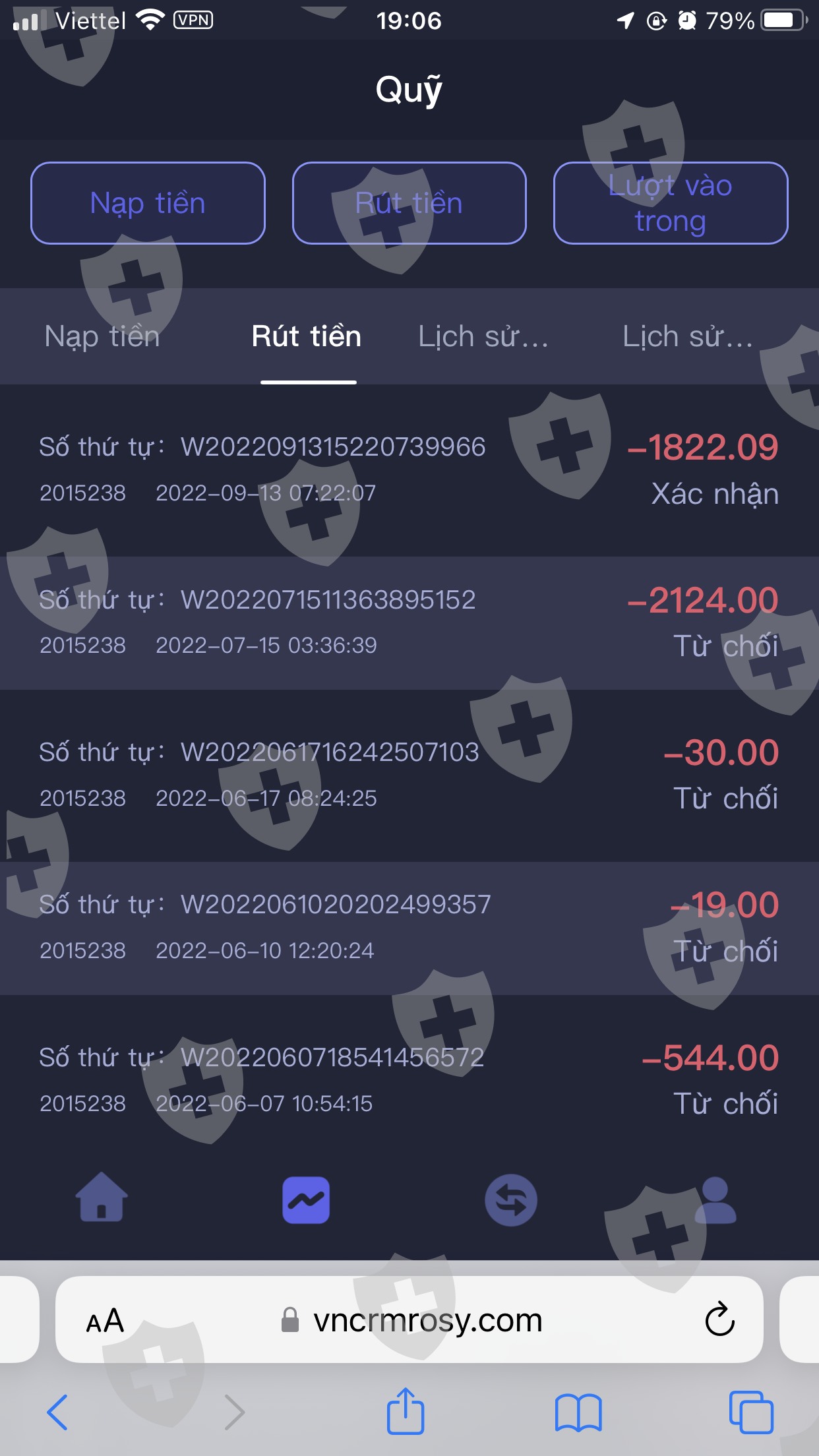The height and width of the screenshot is (1456, 819).
Task: Show all open Safari tabs
Action: pos(750,1412)
